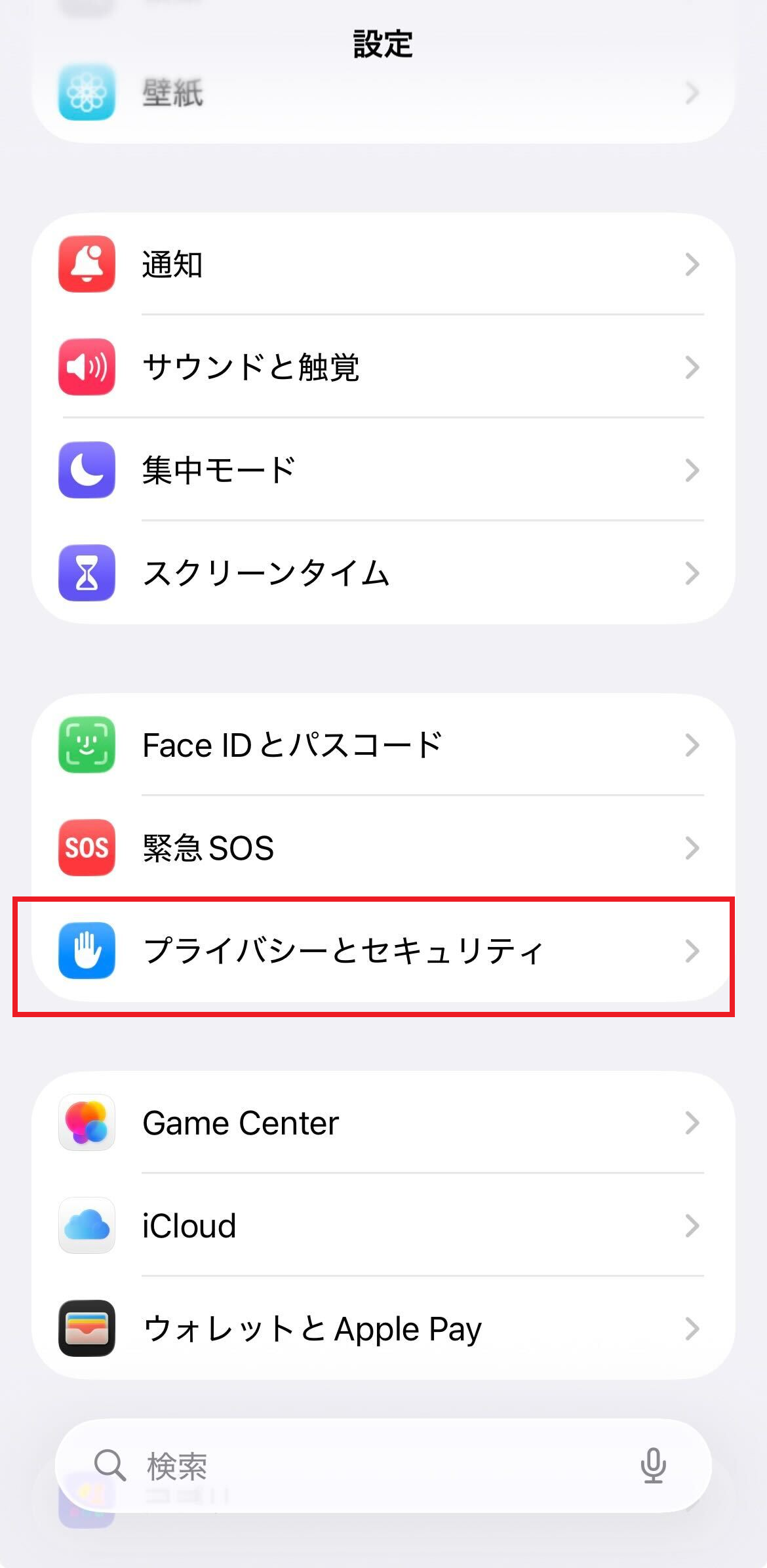Expand 通知 settings with its chevron
767x1568 pixels.
click(x=692, y=266)
